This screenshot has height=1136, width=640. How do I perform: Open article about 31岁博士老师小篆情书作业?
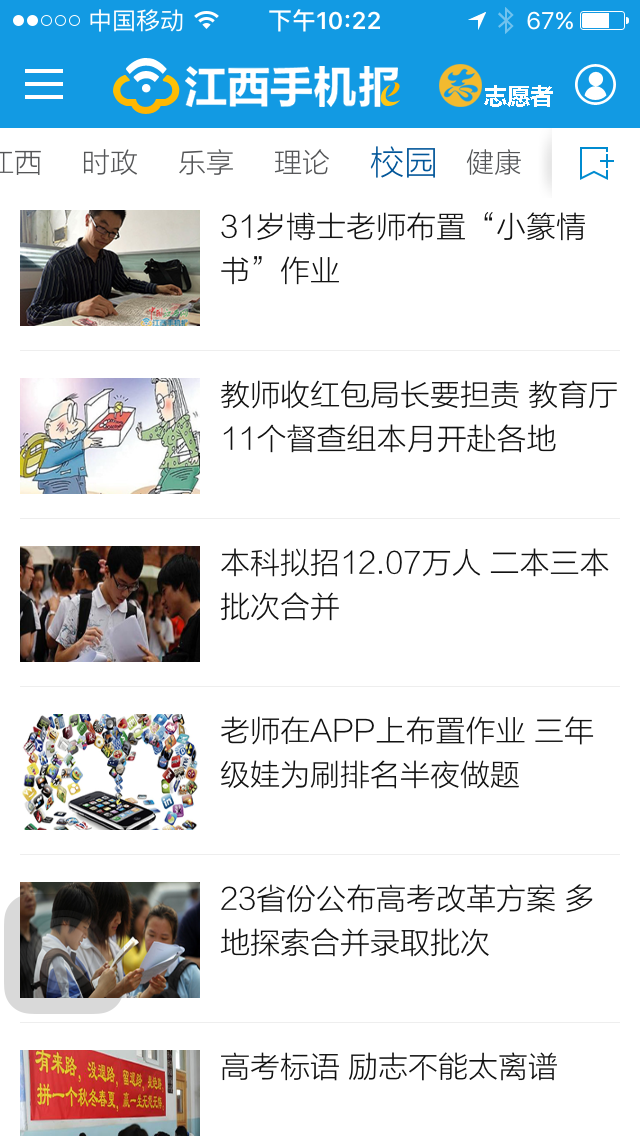click(402, 248)
